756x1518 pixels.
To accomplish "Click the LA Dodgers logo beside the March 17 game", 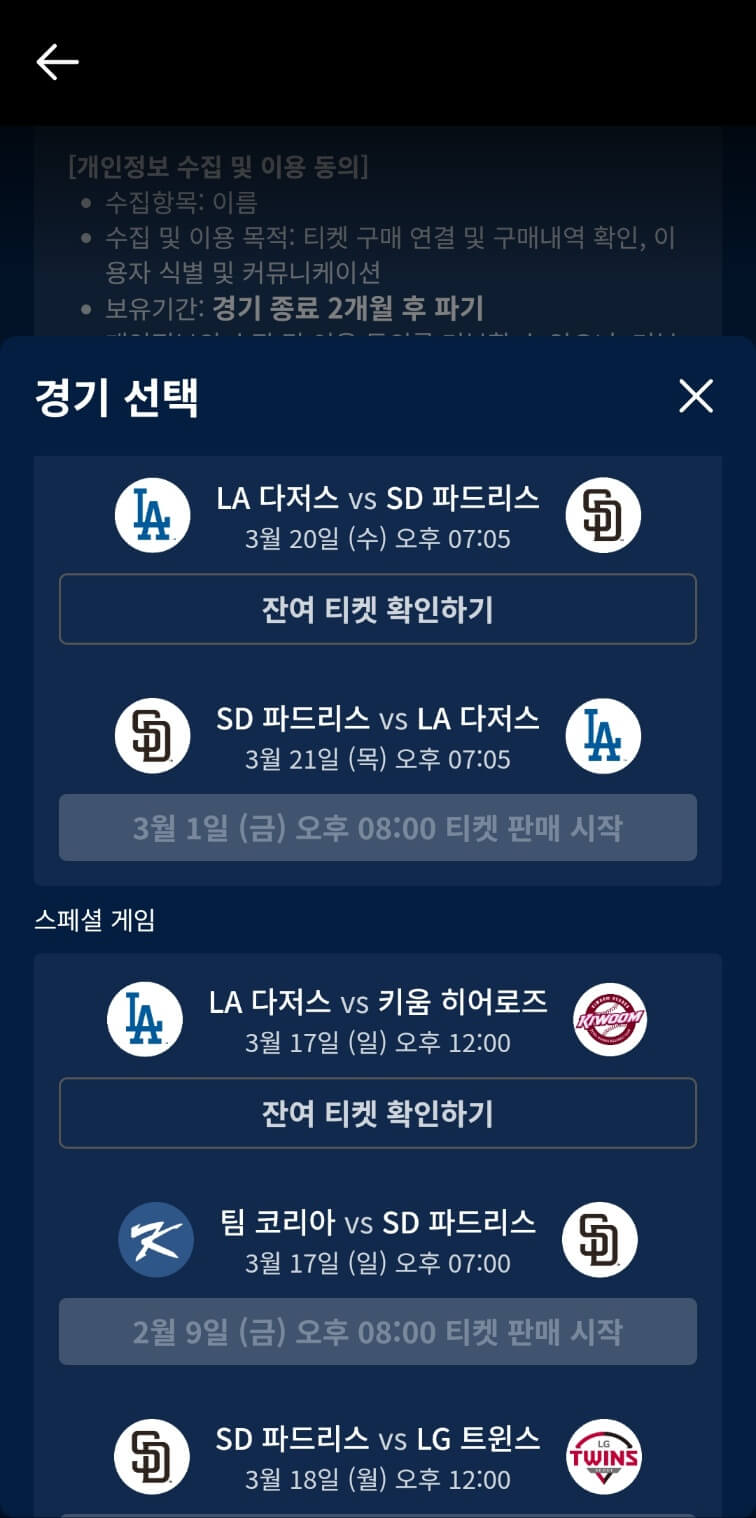I will (152, 1018).
